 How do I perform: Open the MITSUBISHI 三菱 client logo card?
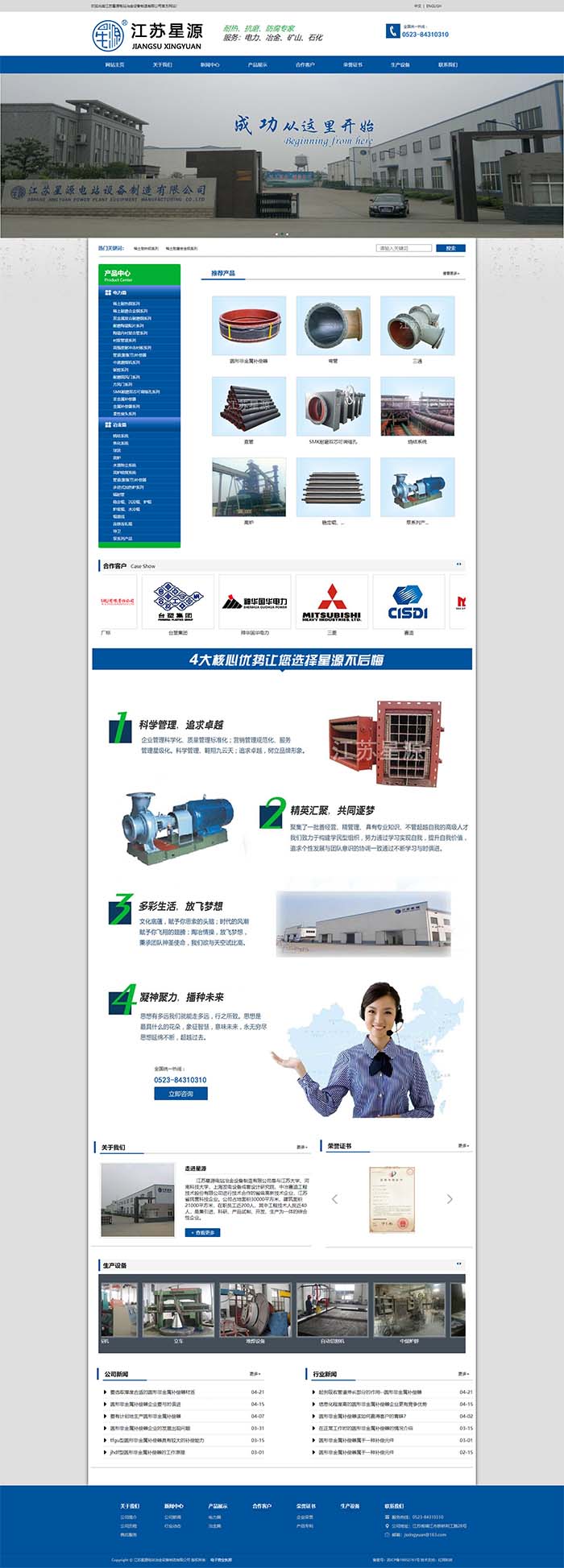point(331,602)
